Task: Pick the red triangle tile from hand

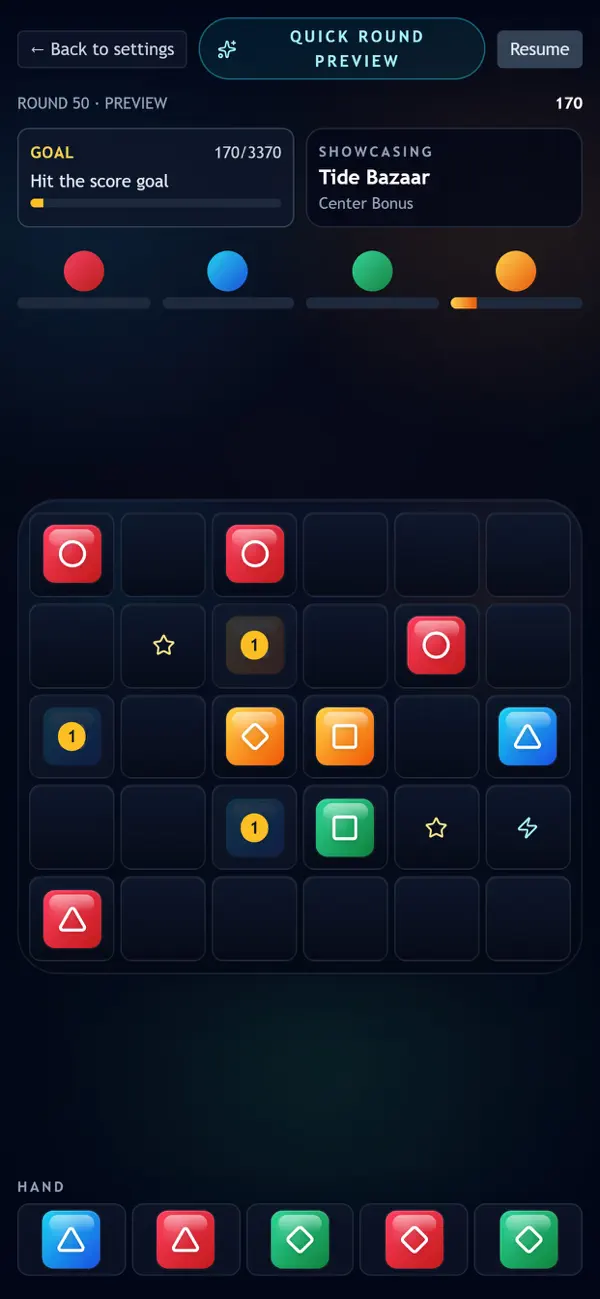Action: [x=185, y=1240]
